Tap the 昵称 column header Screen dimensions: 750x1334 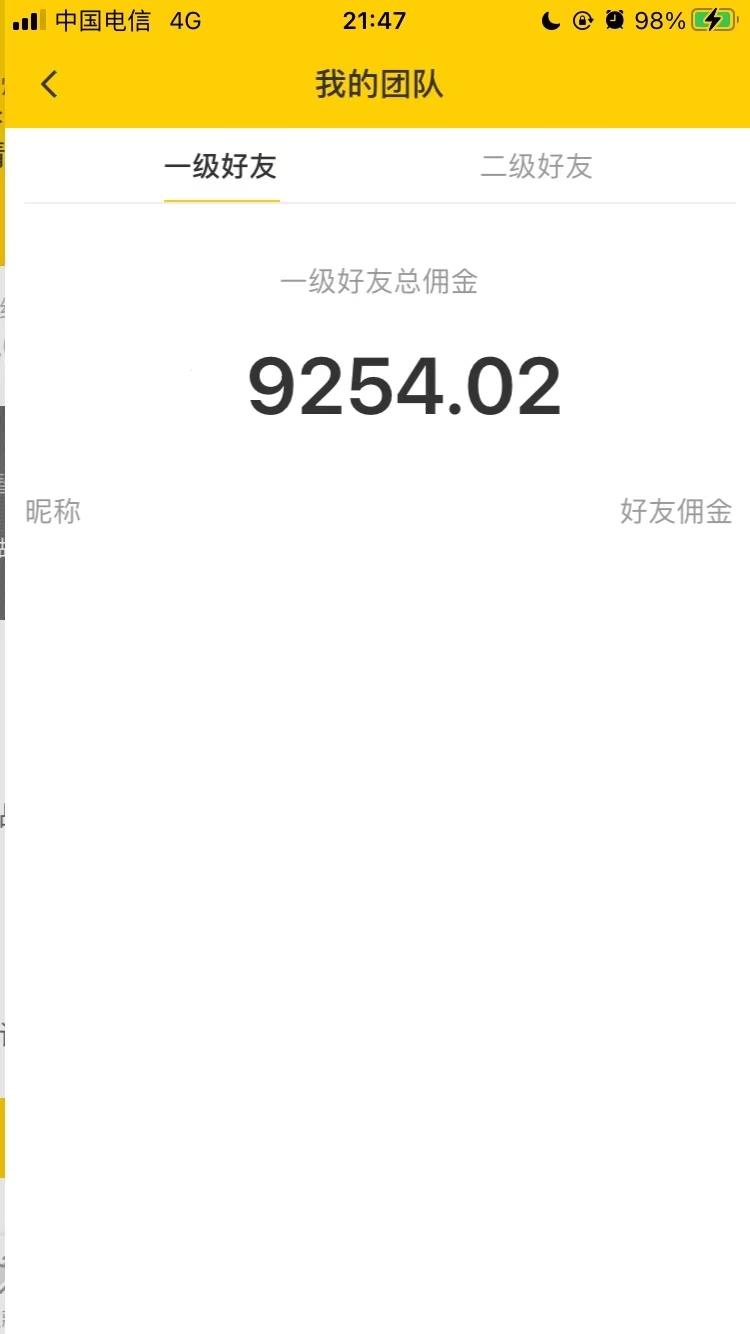point(52,512)
